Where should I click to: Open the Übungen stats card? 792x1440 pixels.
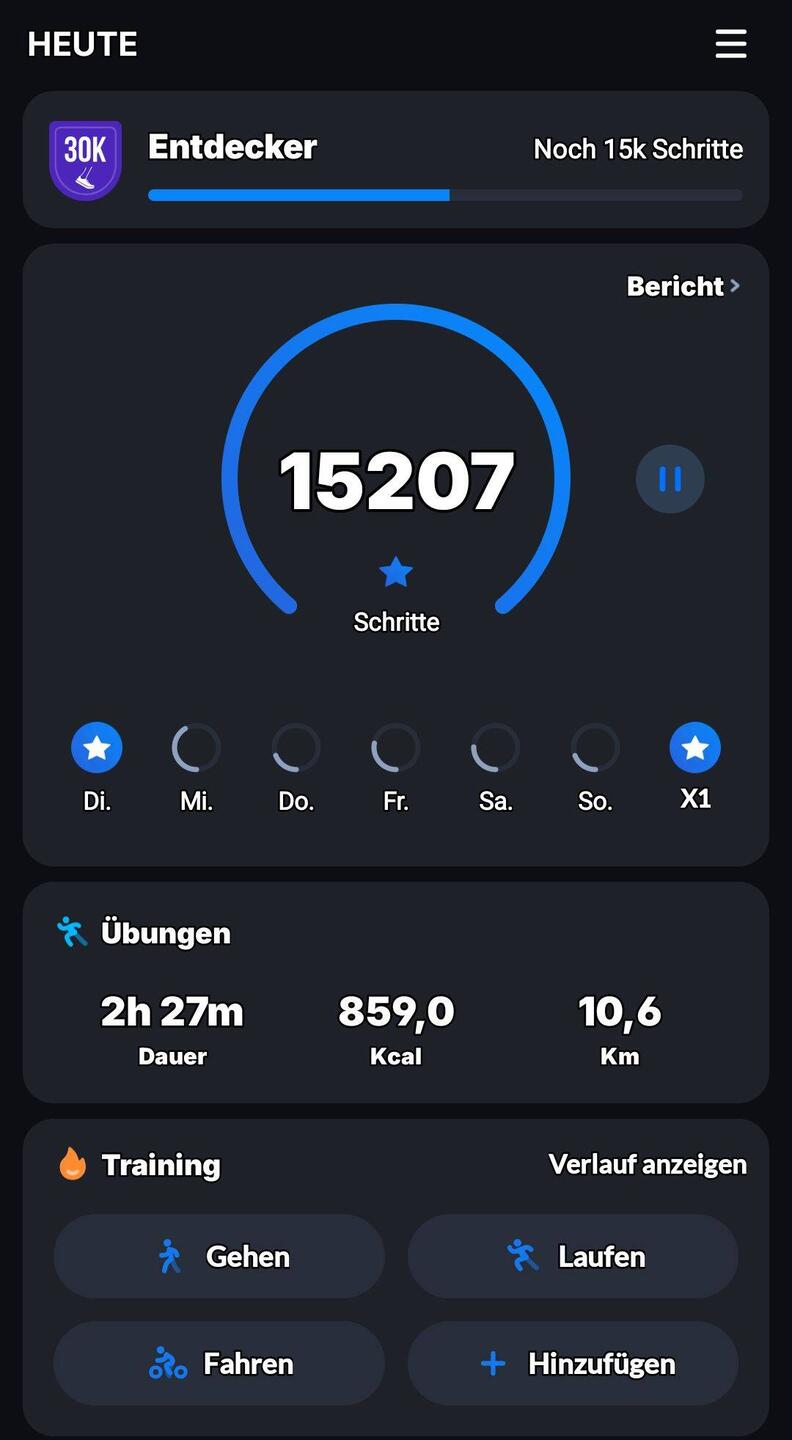[395, 992]
